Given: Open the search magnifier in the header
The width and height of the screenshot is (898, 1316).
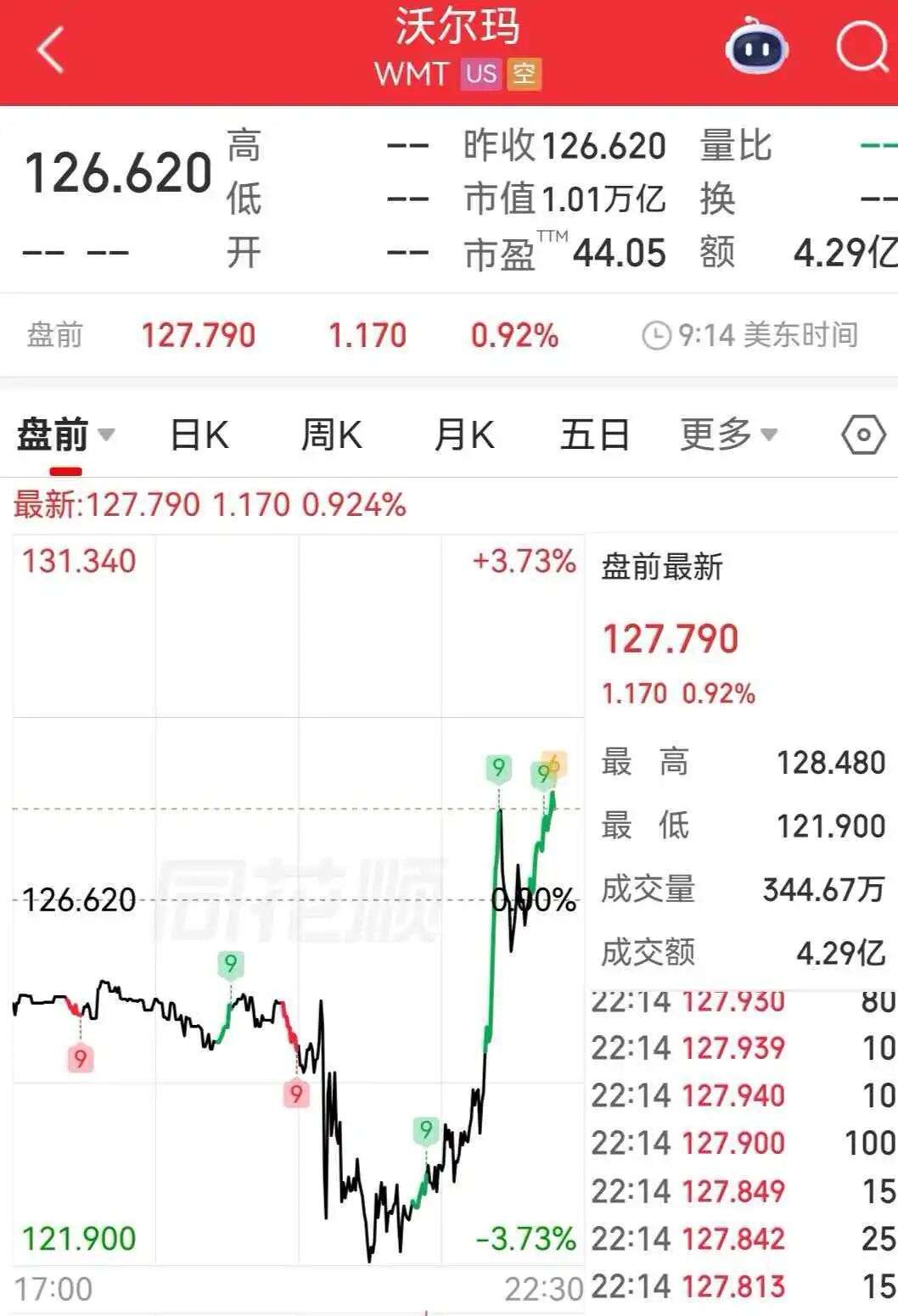Looking at the screenshot, I should pos(862,48).
